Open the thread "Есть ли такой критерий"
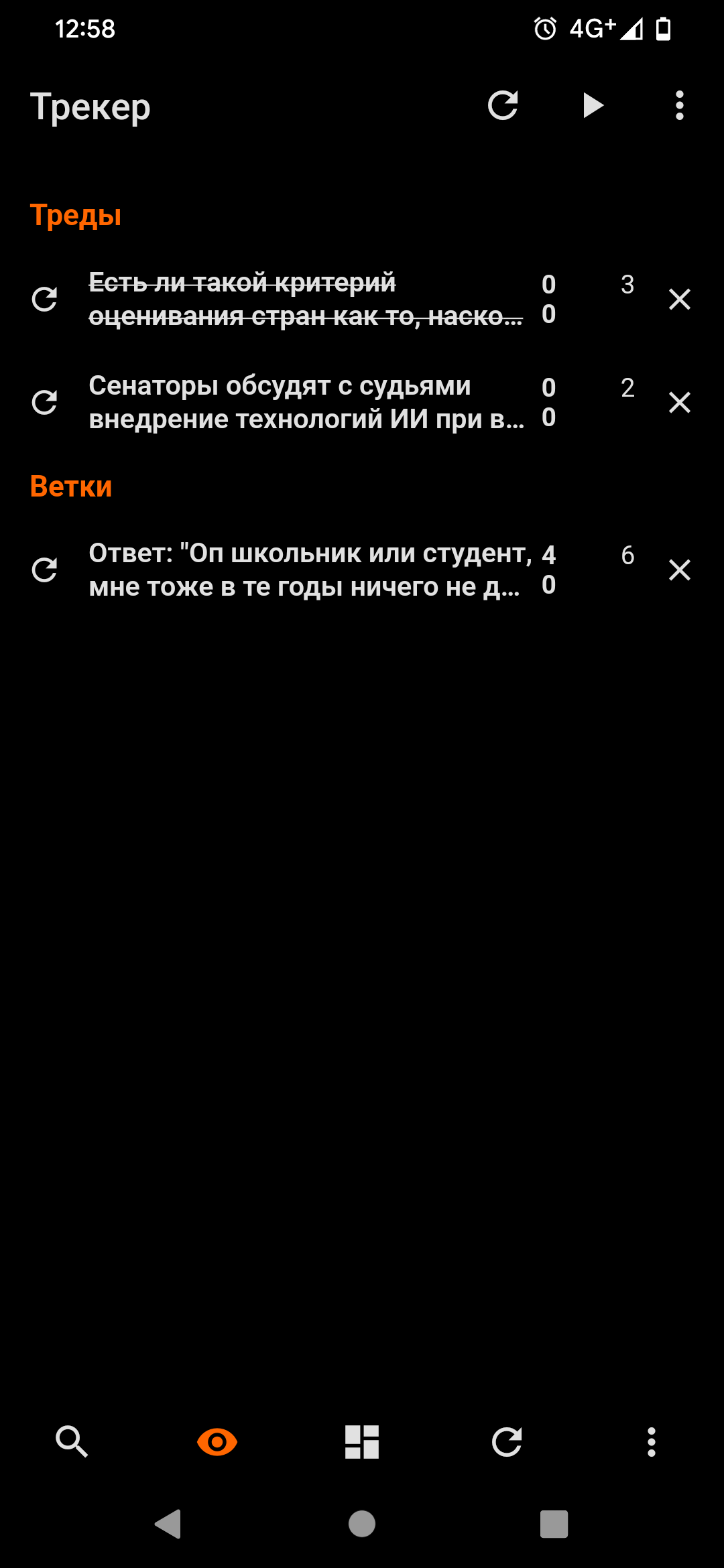Screen dimensions: 724x1568 click(305, 300)
